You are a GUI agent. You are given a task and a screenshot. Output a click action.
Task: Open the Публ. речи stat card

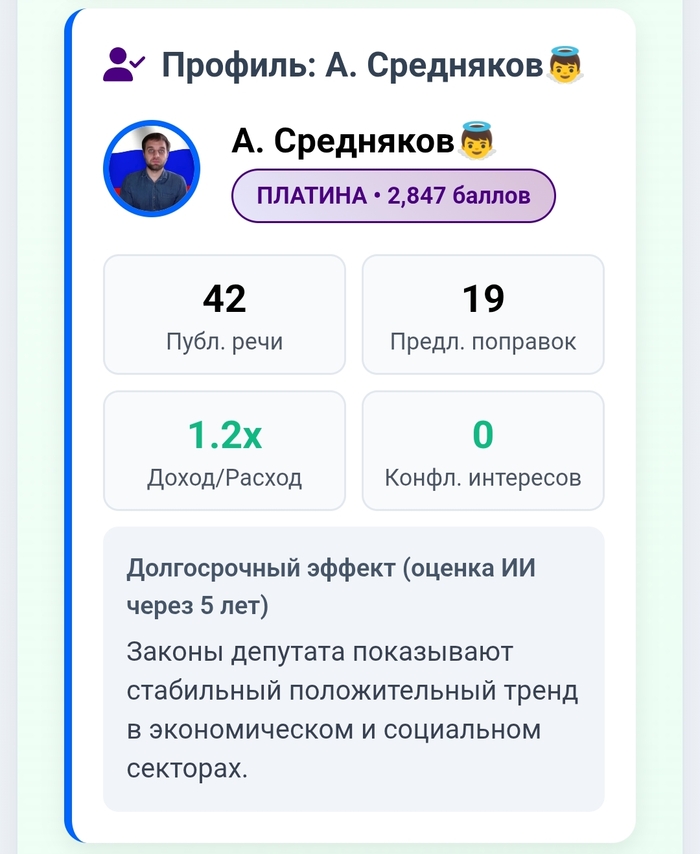coord(224,315)
